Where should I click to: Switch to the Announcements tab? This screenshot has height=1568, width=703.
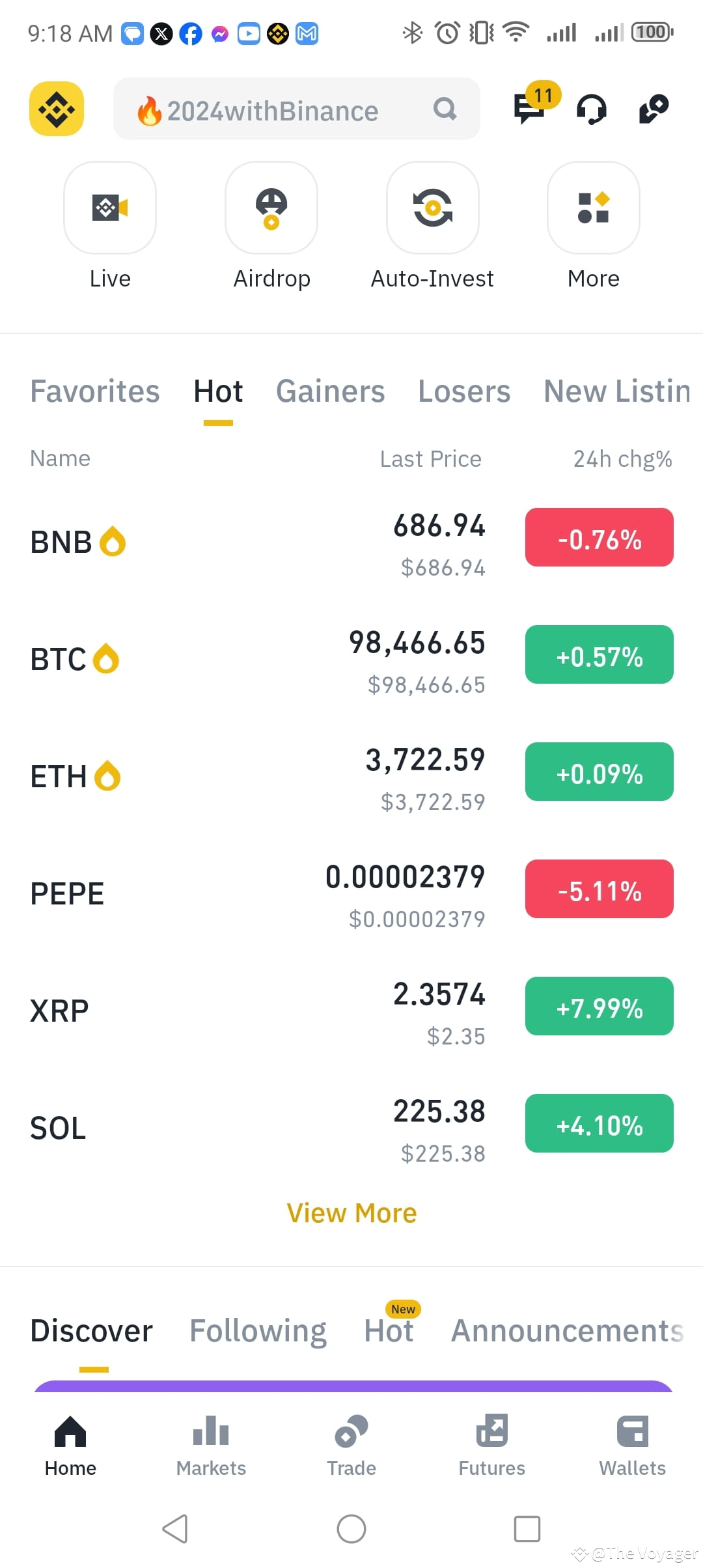[x=568, y=1330]
